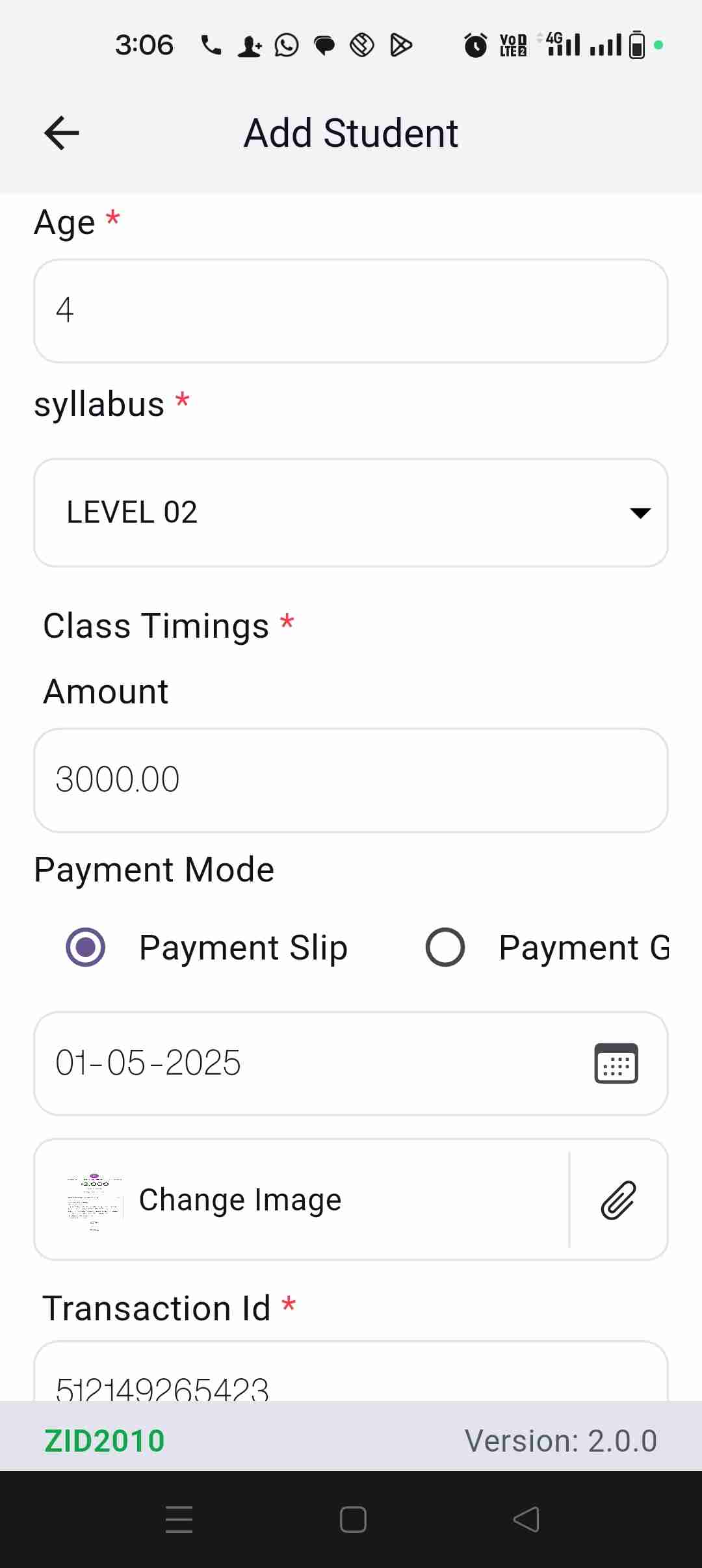Open the calendar picker for payment date
The width and height of the screenshot is (702, 1568).
(x=616, y=1063)
